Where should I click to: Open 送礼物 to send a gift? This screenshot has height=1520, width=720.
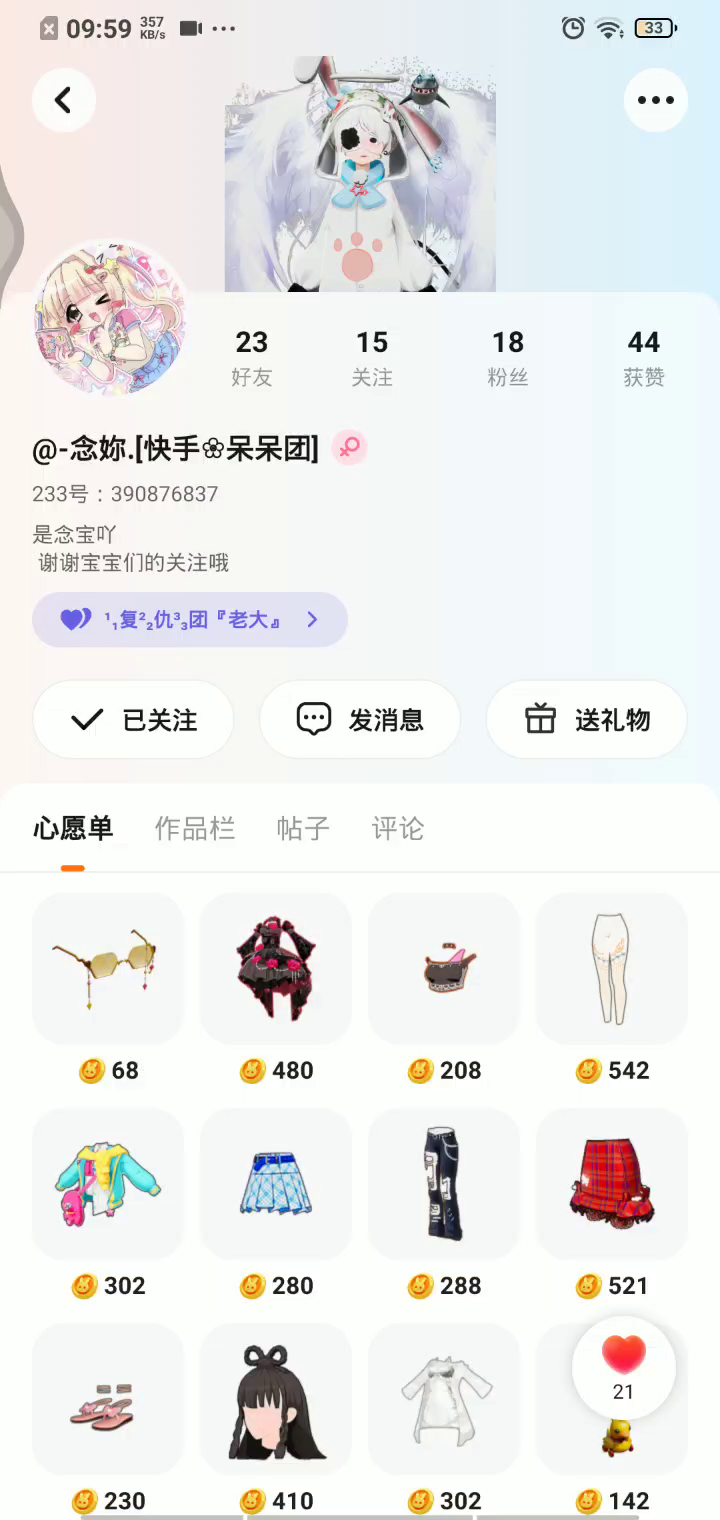(x=586, y=719)
